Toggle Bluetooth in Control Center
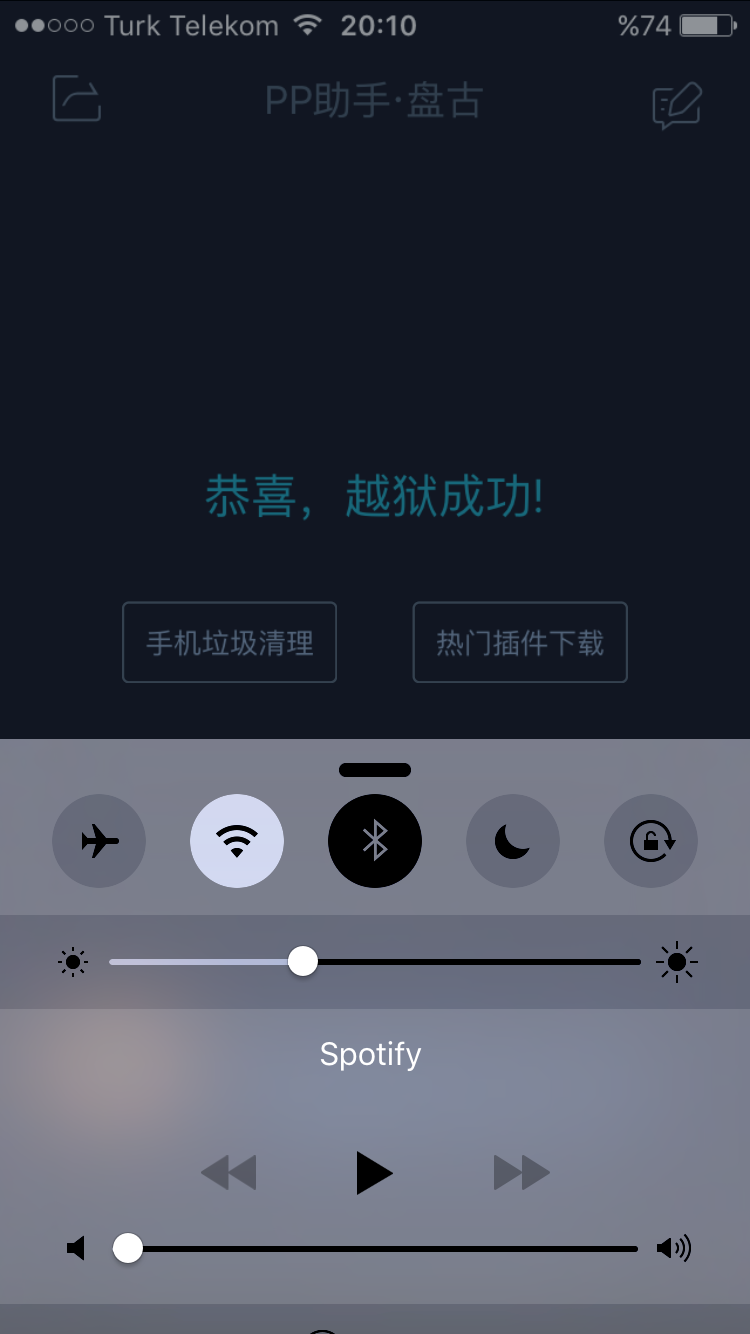Viewport: 750px width, 1334px height. (375, 841)
